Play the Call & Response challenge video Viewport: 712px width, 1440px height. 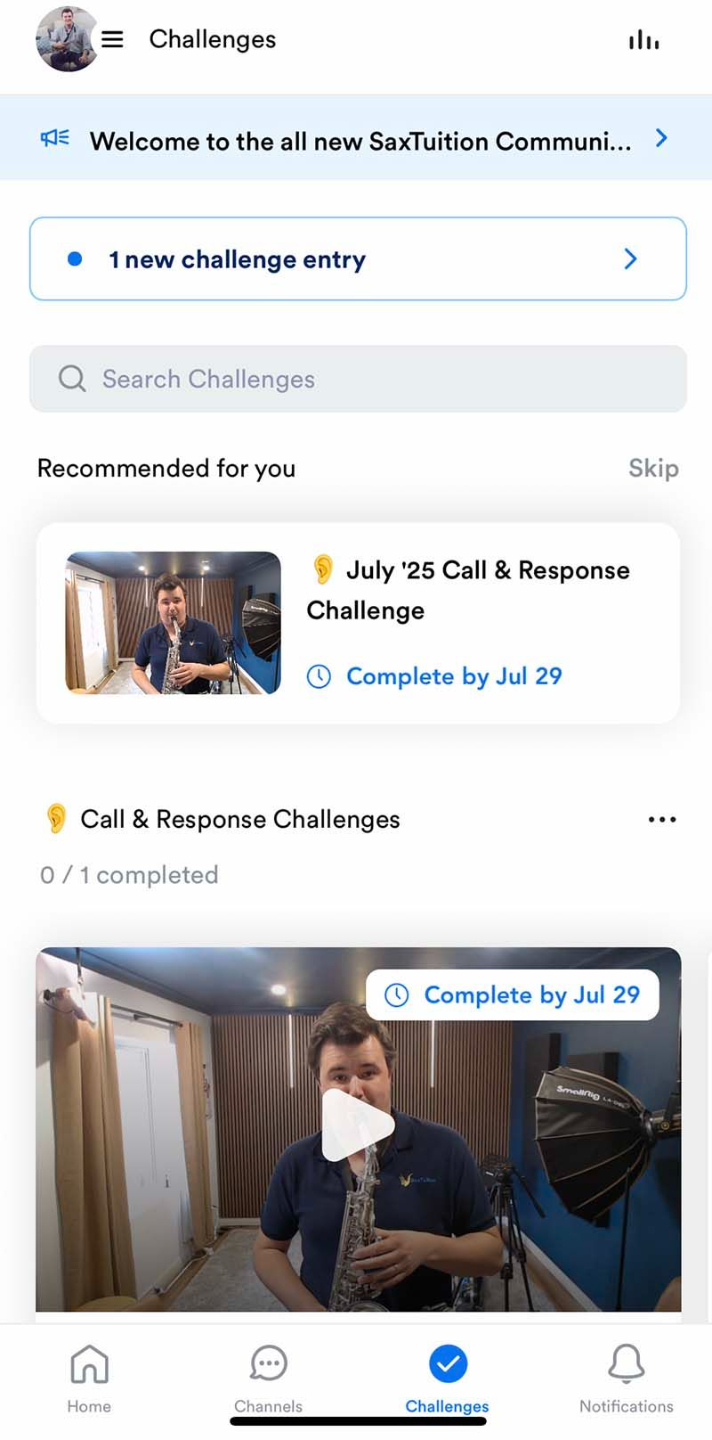coord(358,1125)
